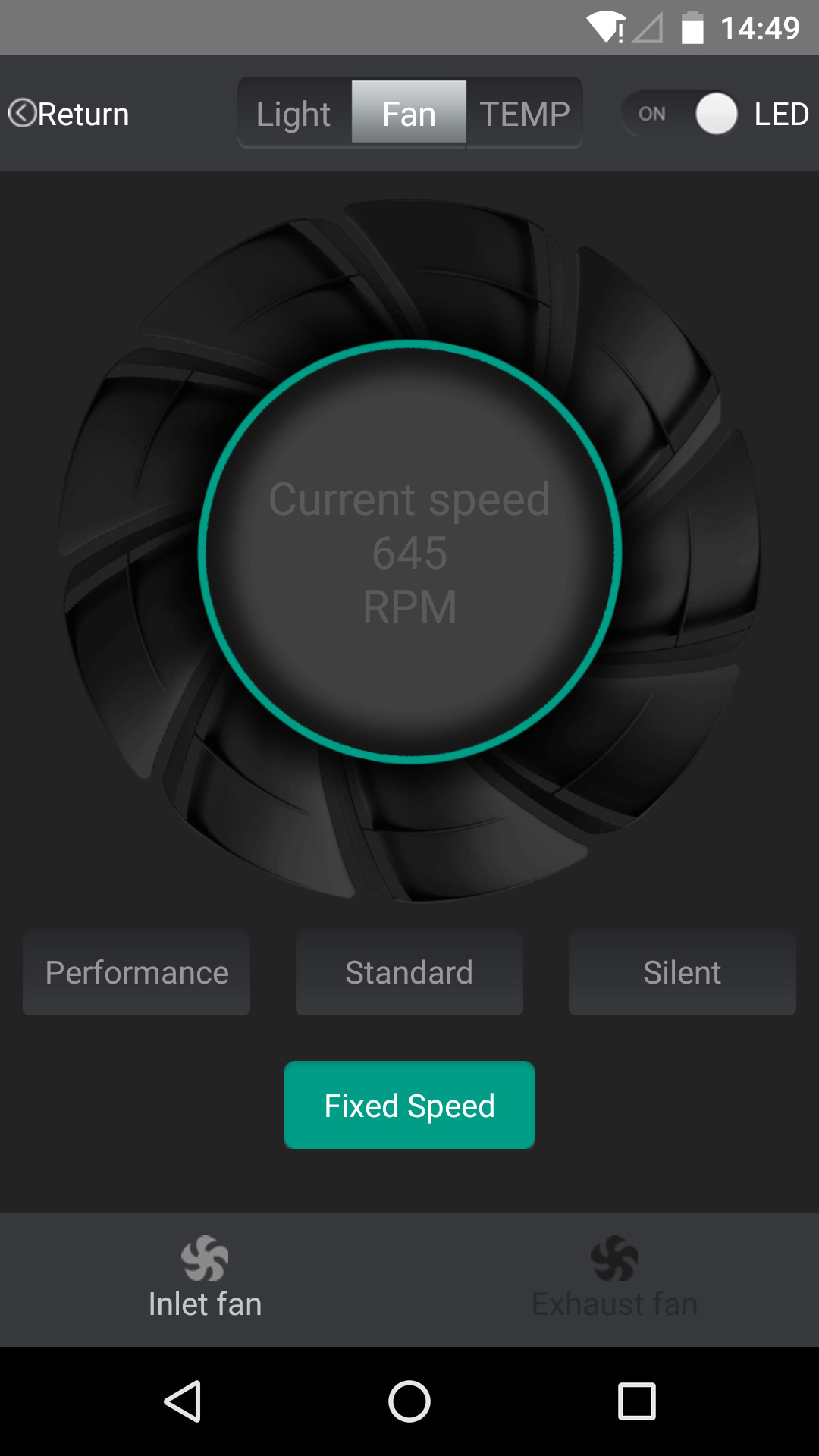Go to the system home screen
Viewport: 819px width, 1456px height.
click(409, 1401)
